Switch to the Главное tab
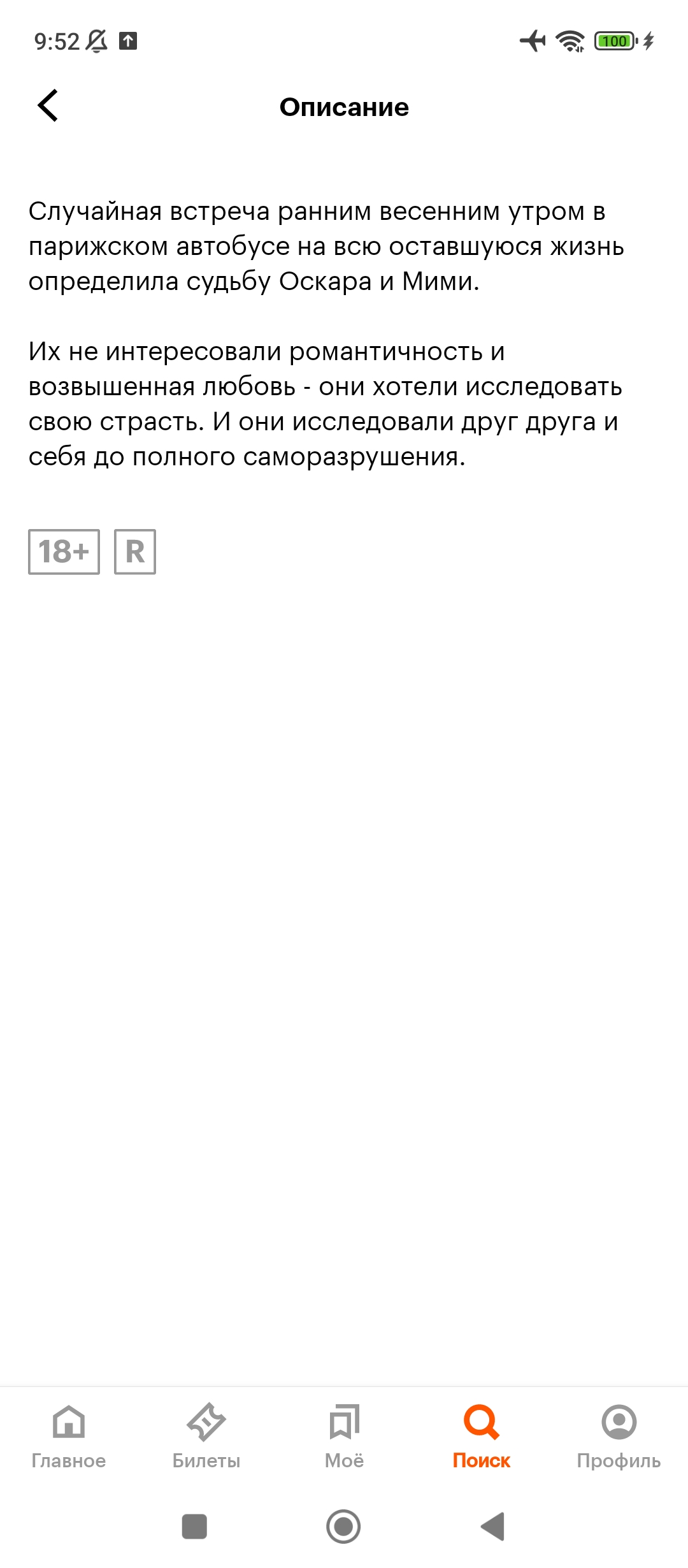 tap(69, 1437)
